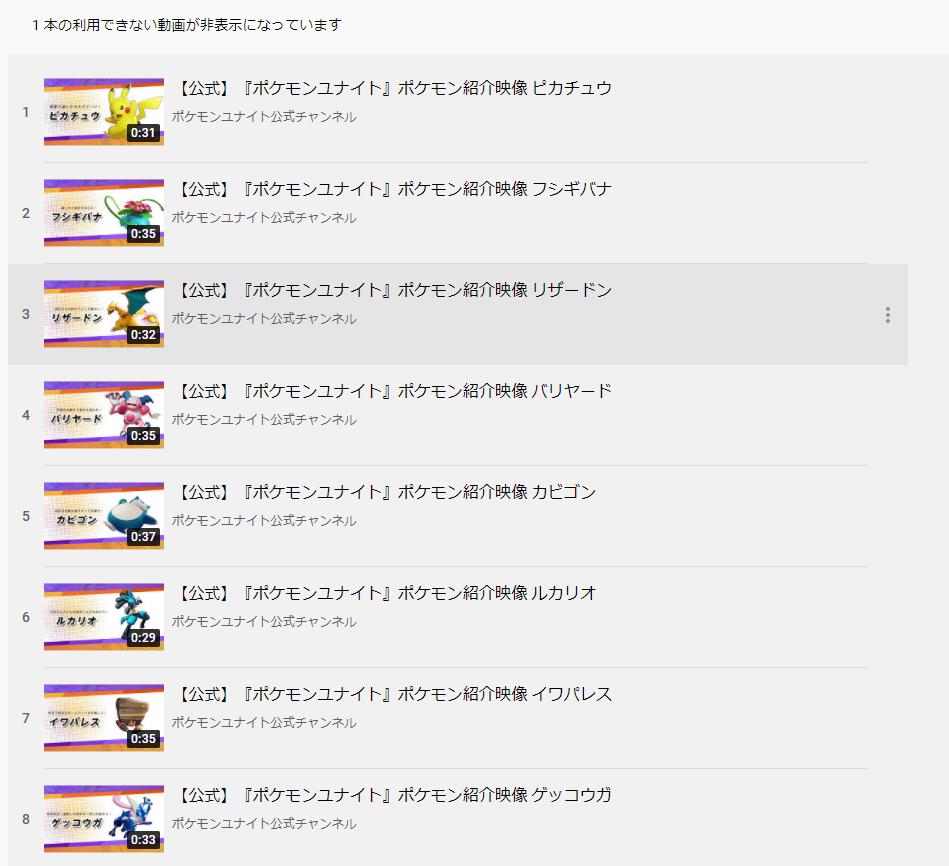Viewport: 949px width, 866px height.
Task: Open the イワパレス introduction video
Action: click(394, 694)
